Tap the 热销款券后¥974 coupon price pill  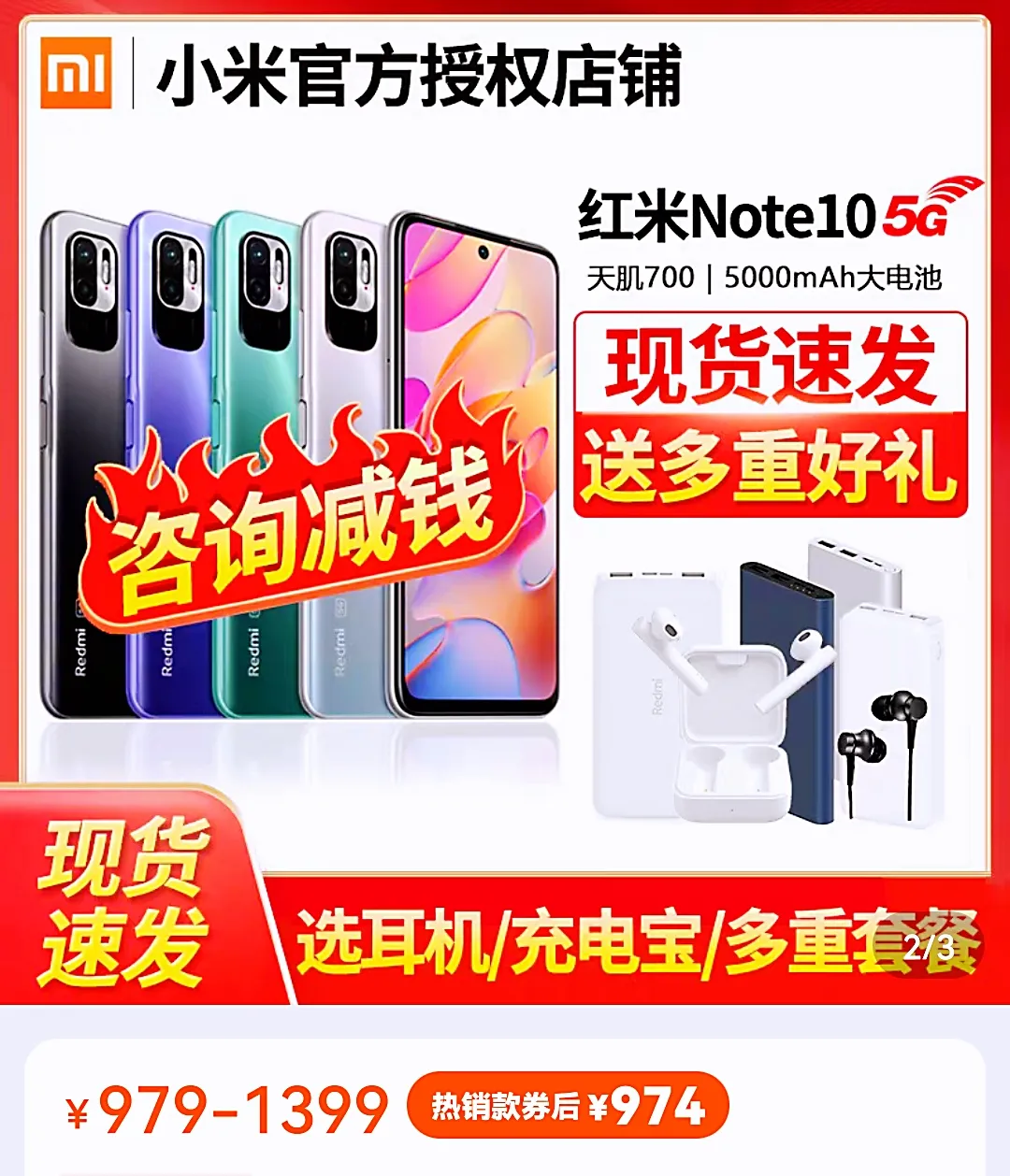[568, 1106]
